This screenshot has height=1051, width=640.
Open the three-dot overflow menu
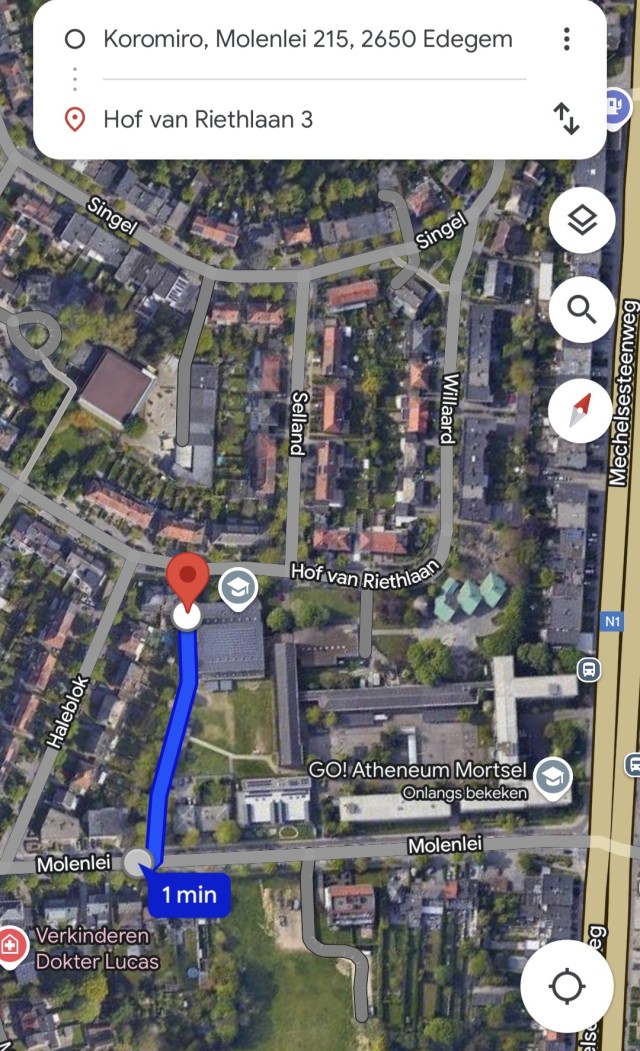[x=567, y=39]
